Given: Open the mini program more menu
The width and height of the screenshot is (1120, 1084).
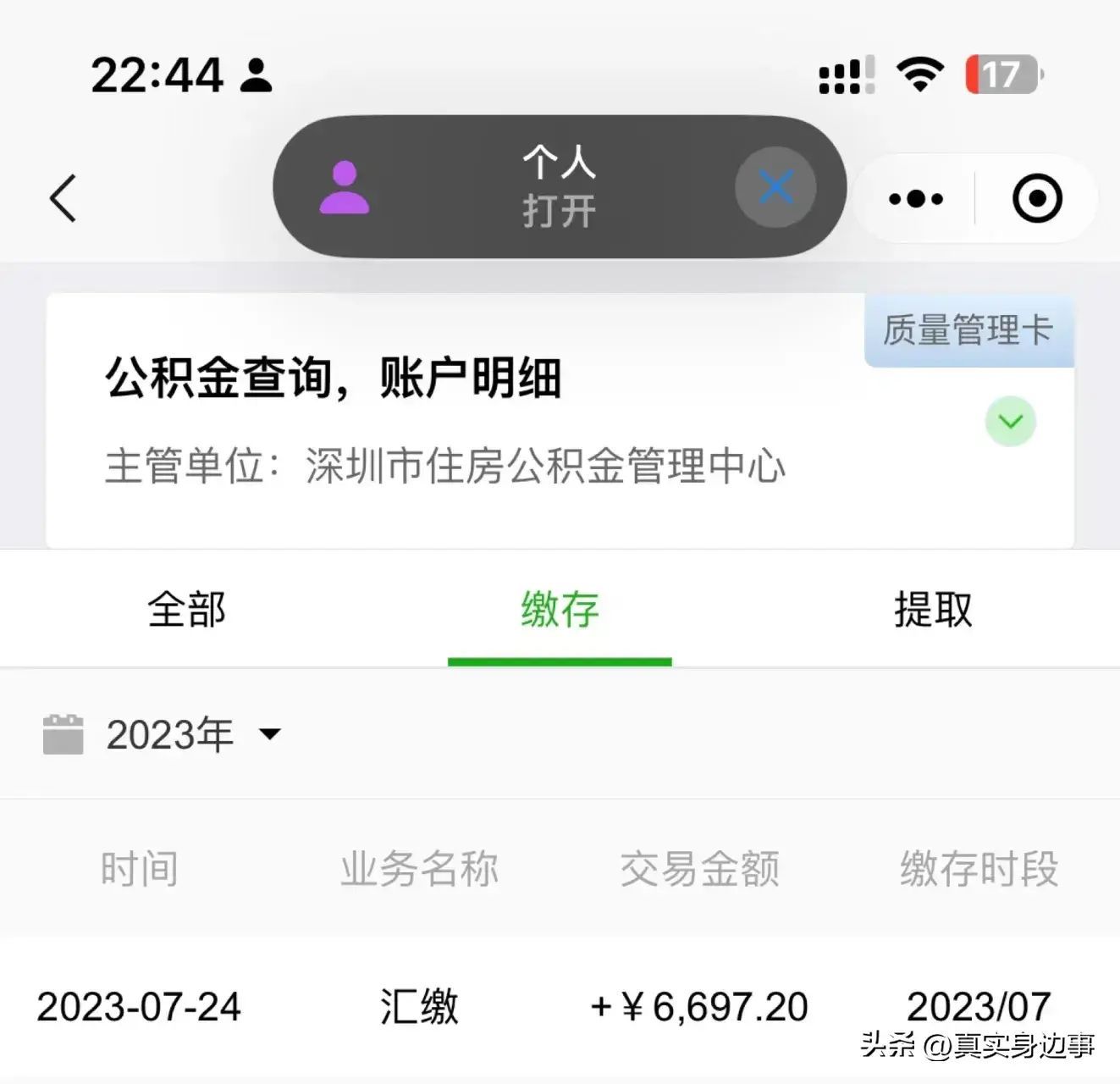Looking at the screenshot, I should pyautogui.click(x=916, y=199).
